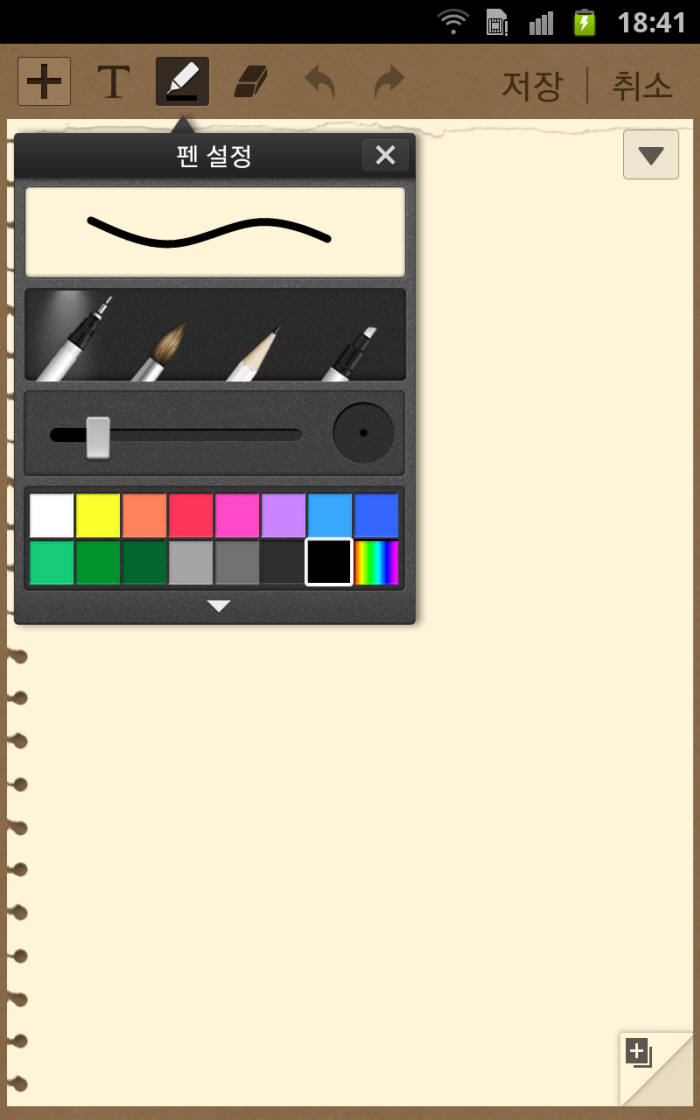
Task: Tap 저장 to save the memo
Action: click(532, 86)
